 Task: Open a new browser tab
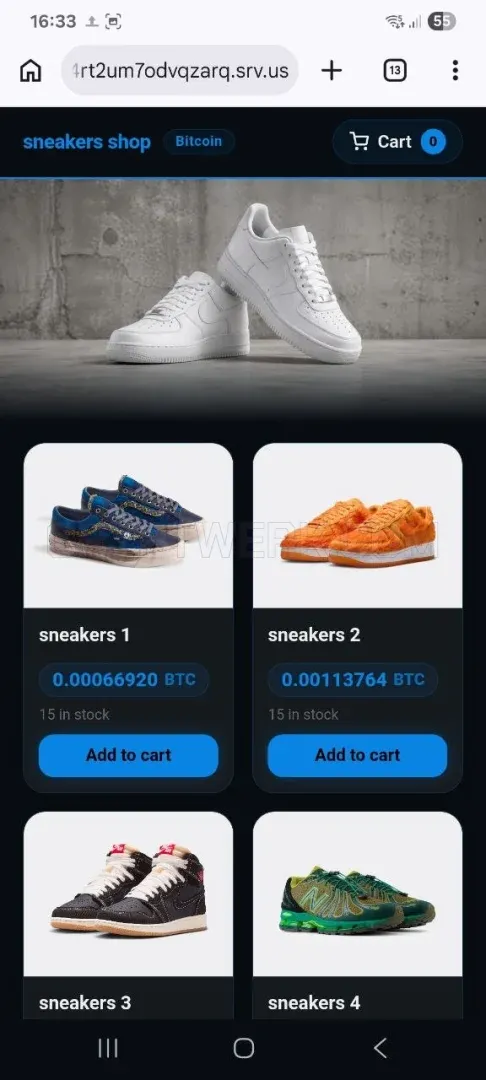(332, 70)
